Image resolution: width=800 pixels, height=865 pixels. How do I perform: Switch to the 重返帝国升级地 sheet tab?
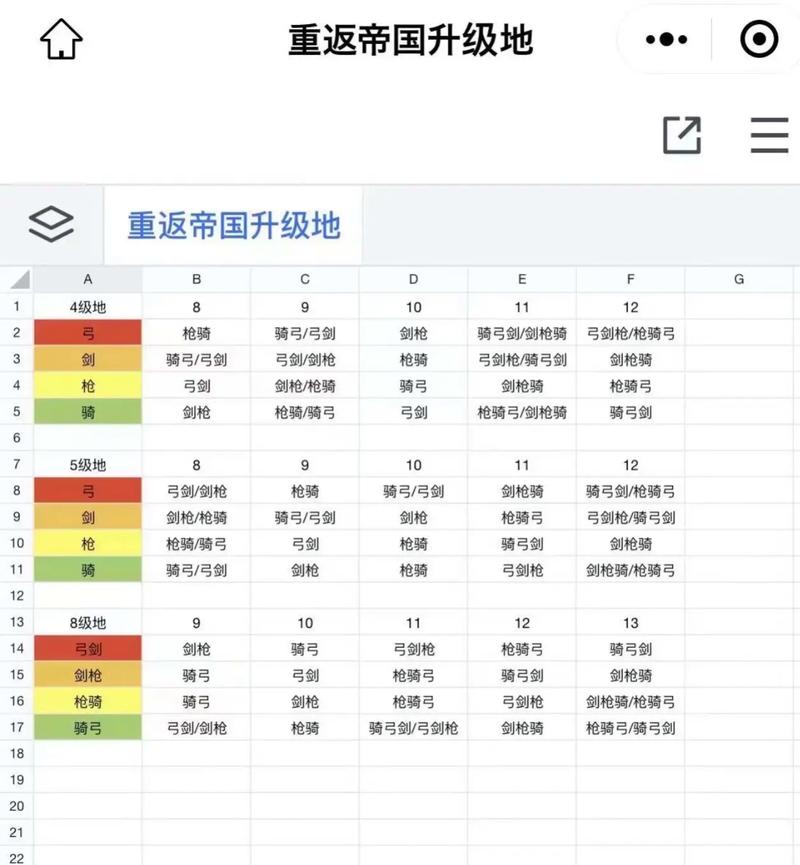pyautogui.click(x=232, y=224)
